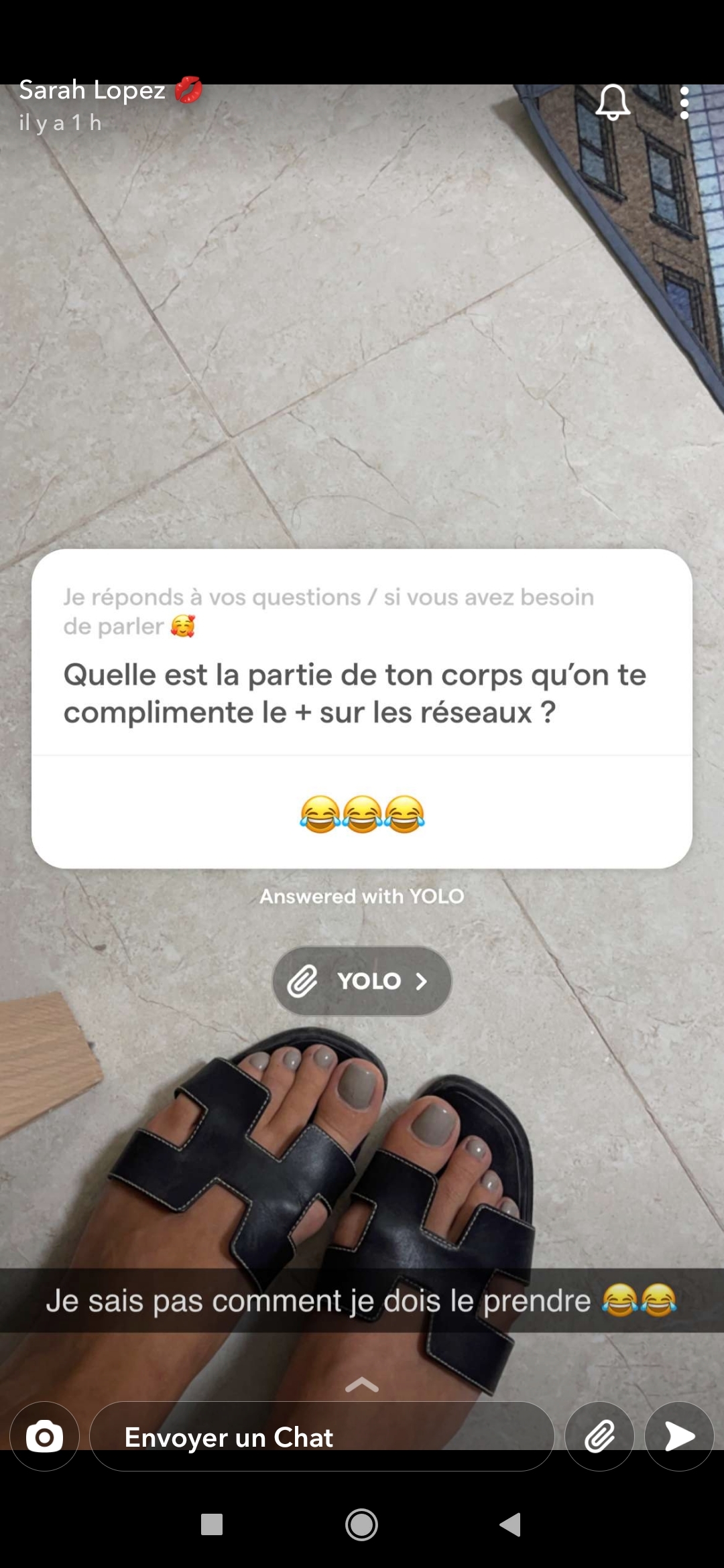Tap the notifications bell icon
The image size is (724, 1568).
(613, 103)
